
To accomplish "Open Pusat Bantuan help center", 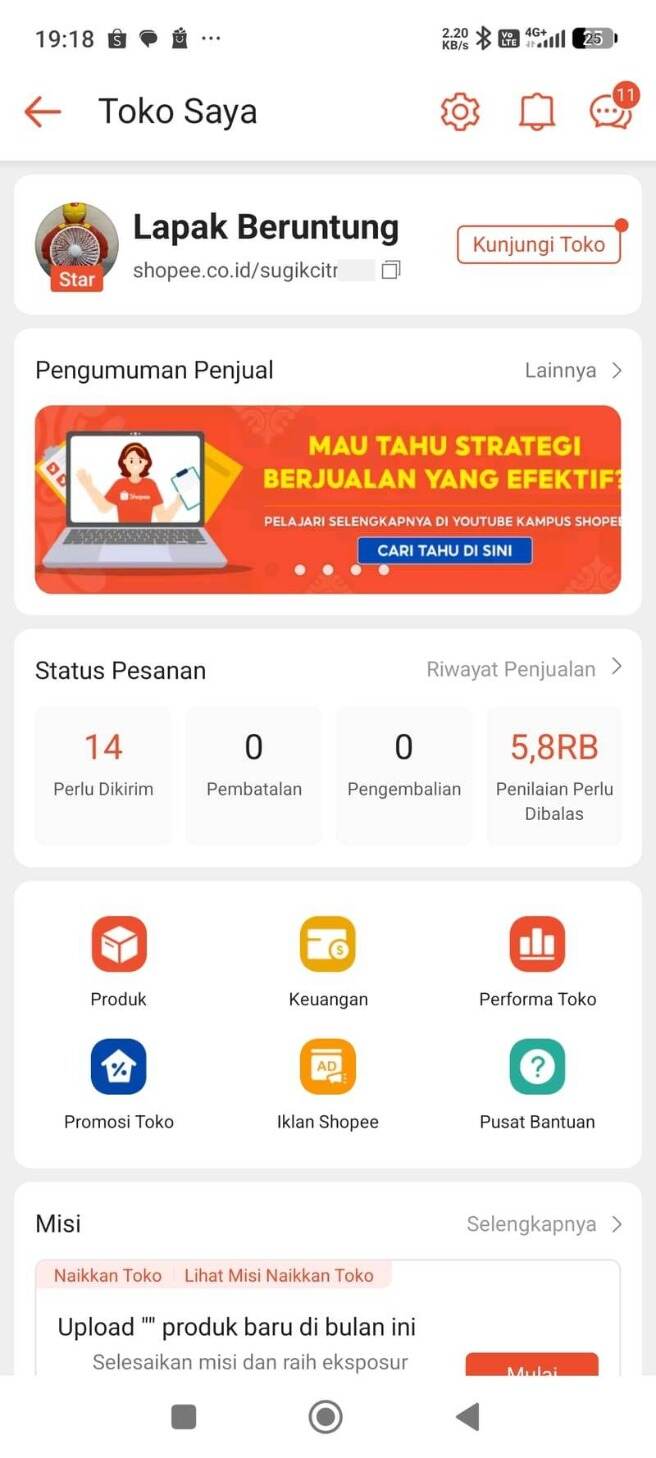I will [537, 1085].
